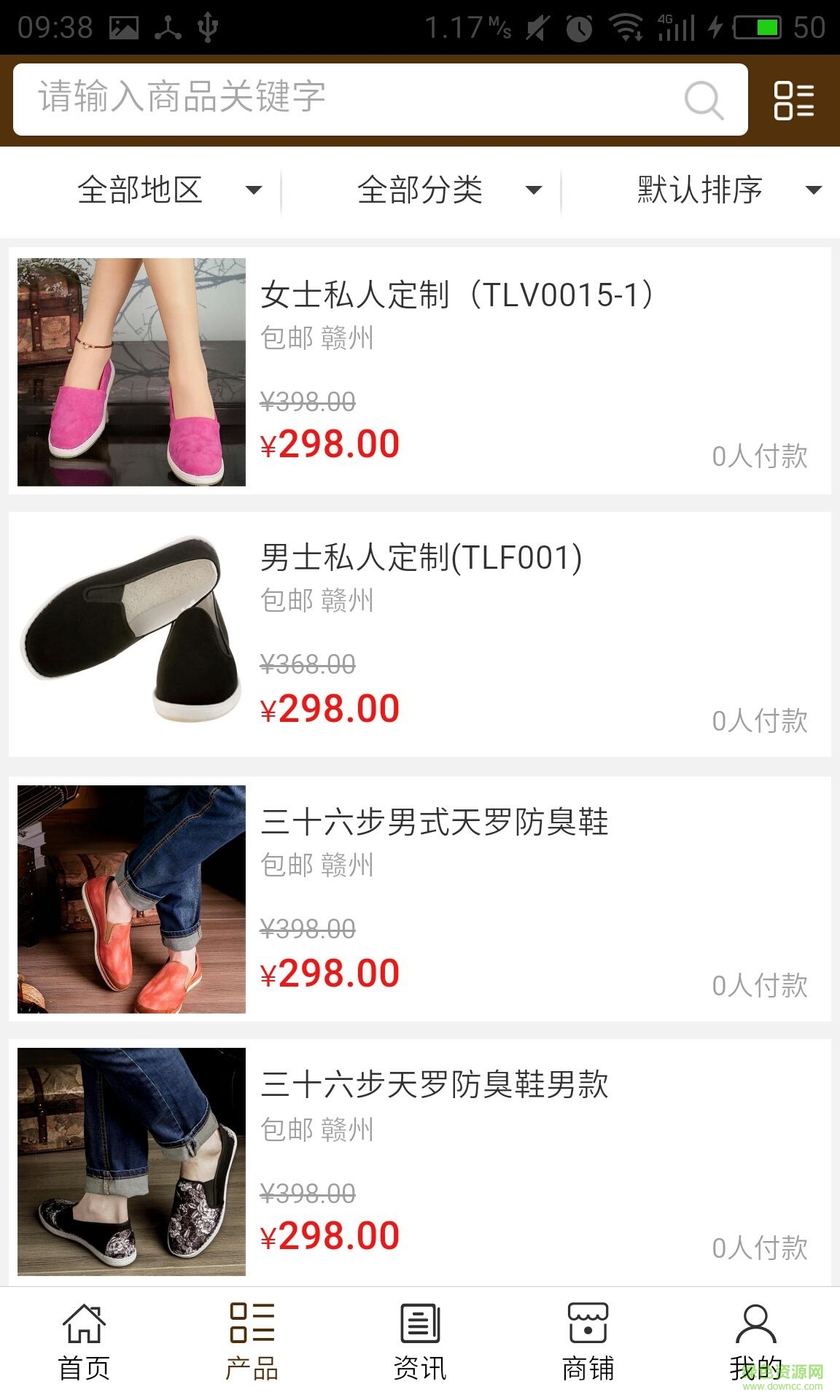Tap 0人付款 on the first product
Screen dimensions: 840x1400
click(x=761, y=458)
